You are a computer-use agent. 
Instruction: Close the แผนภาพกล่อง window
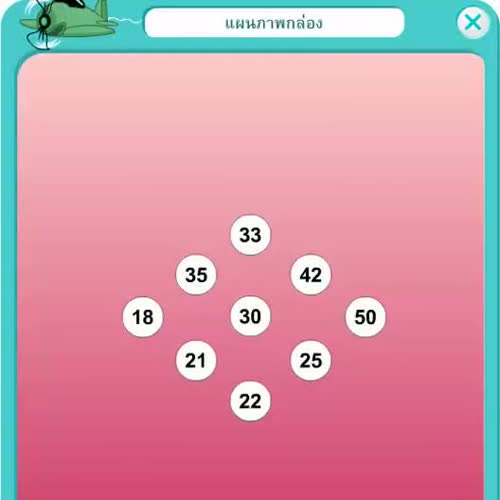[473, 23]
